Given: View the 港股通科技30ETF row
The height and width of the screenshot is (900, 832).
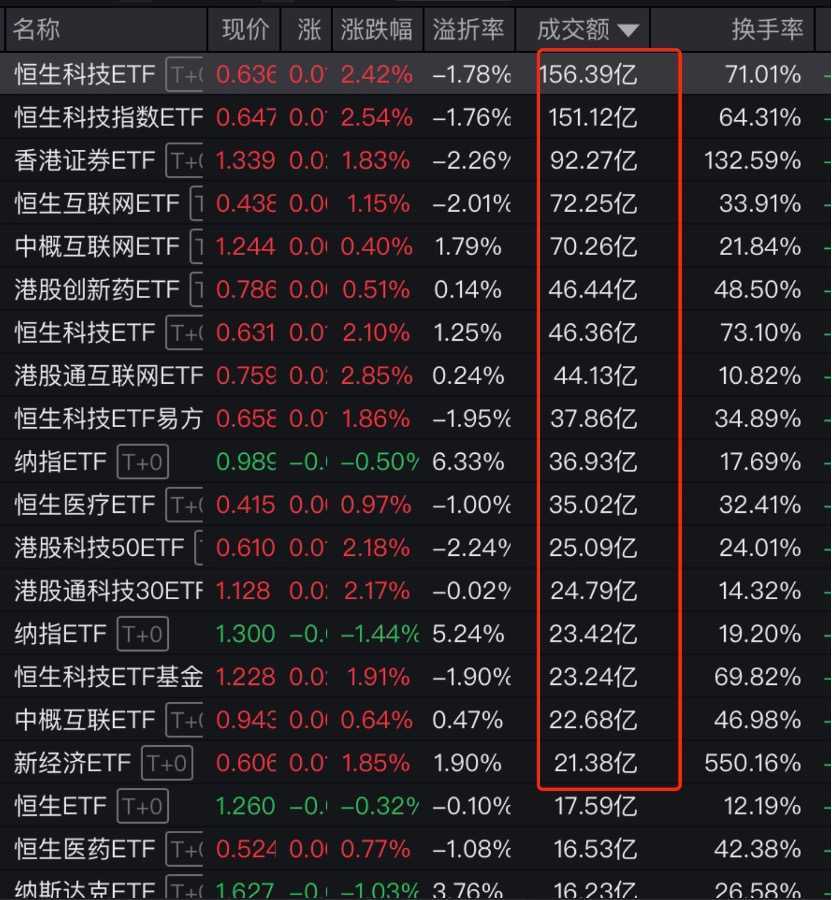Looking at the screenshot, I should 108,591.
